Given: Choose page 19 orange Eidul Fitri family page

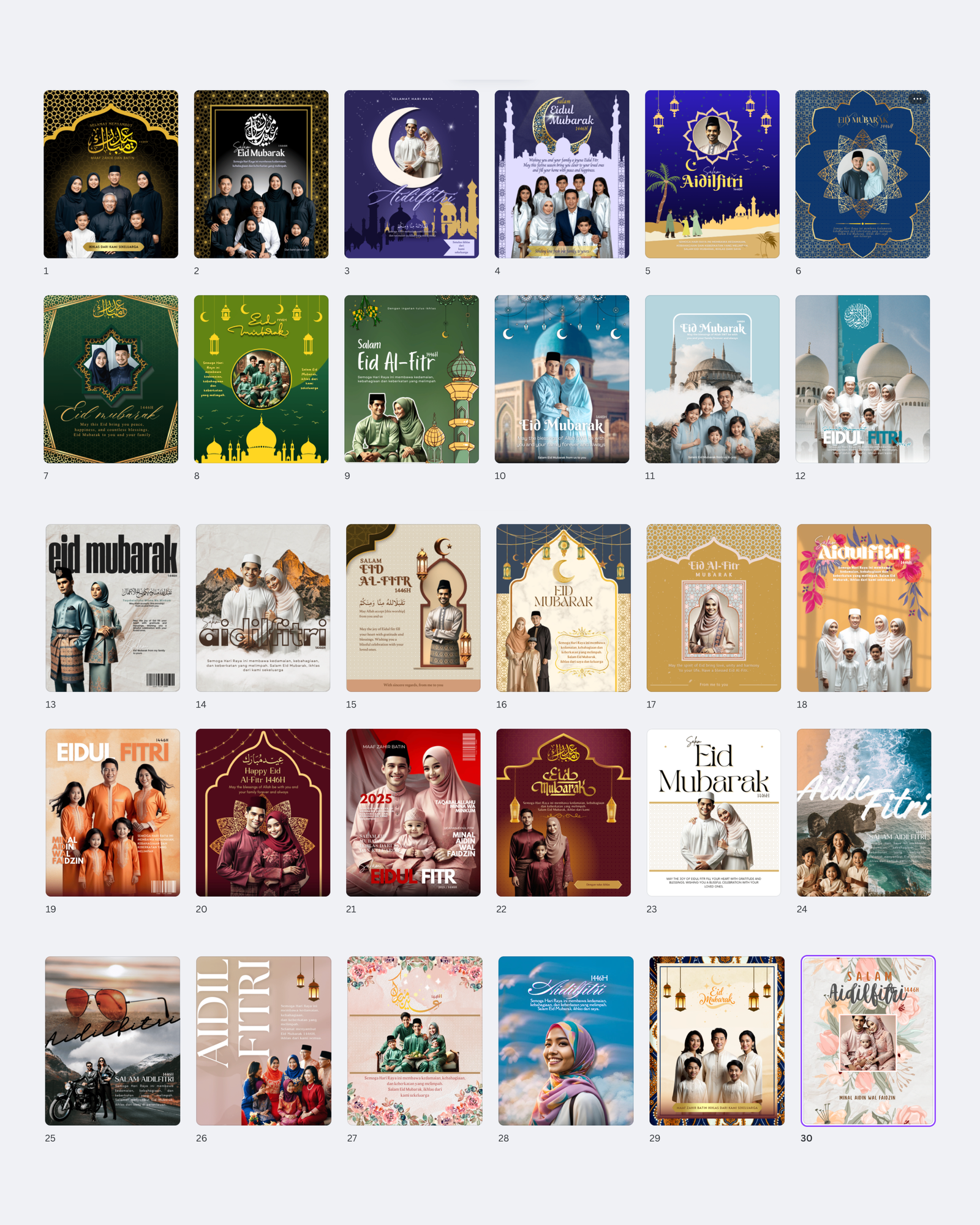Looking at the screenshot, I should tap(113, 812).
